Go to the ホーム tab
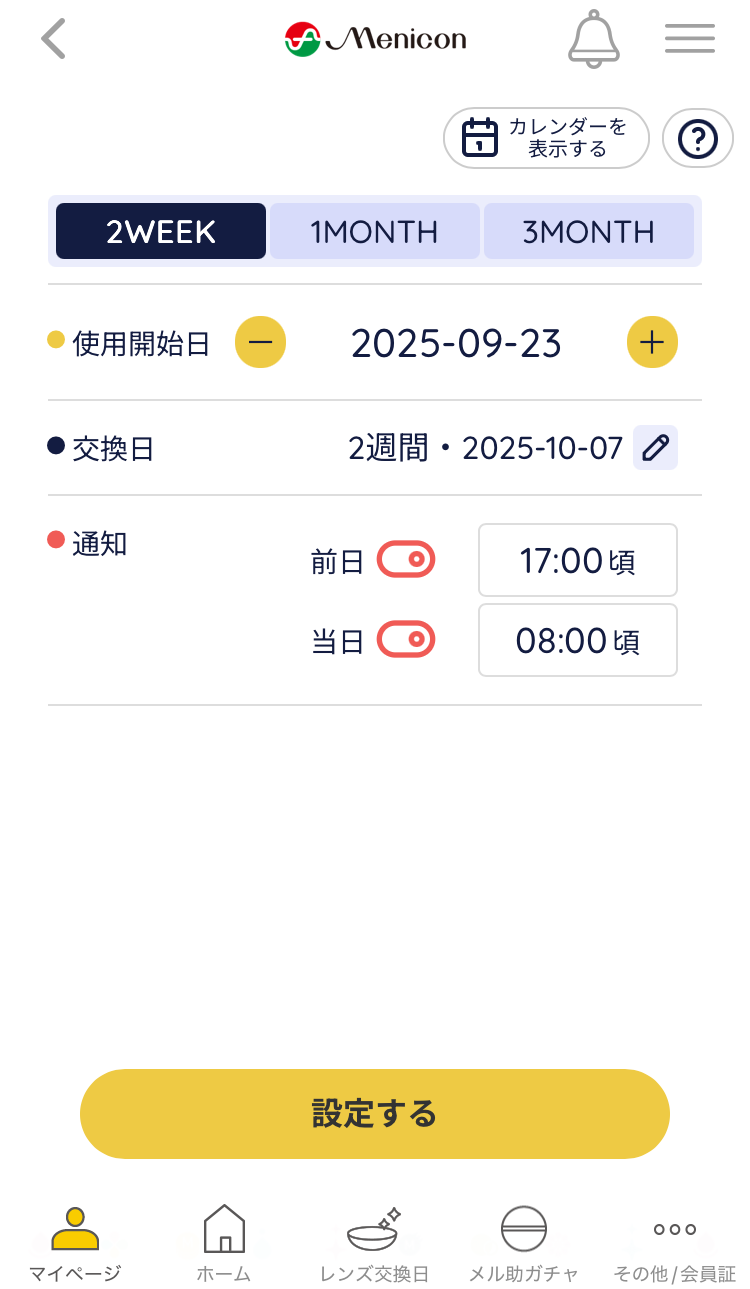The width and height of the screenshot is (750, 1289). click(x=224, y=1245)
